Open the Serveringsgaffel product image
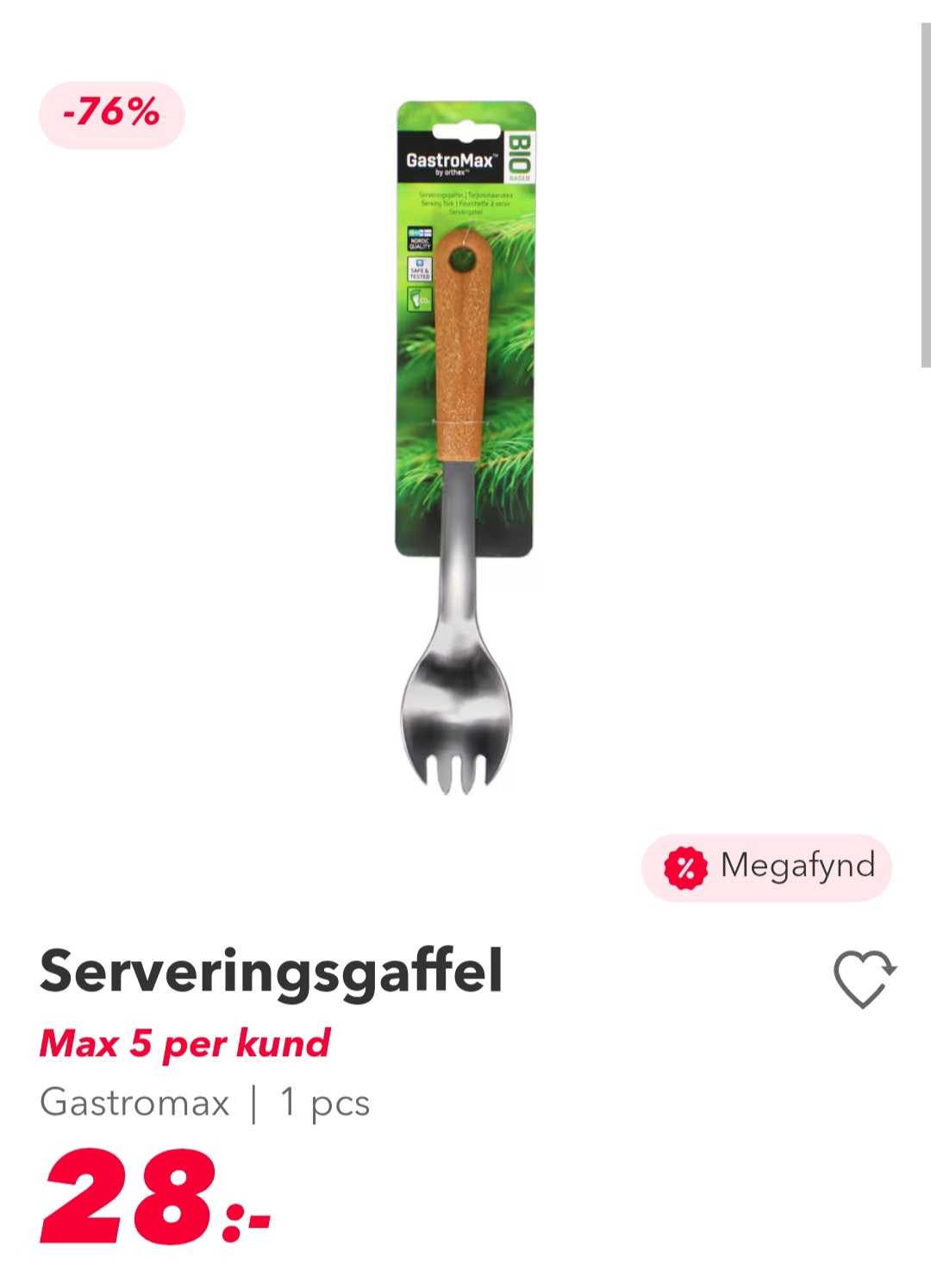This screenshot has width=931, height=1288. [465, 448]
